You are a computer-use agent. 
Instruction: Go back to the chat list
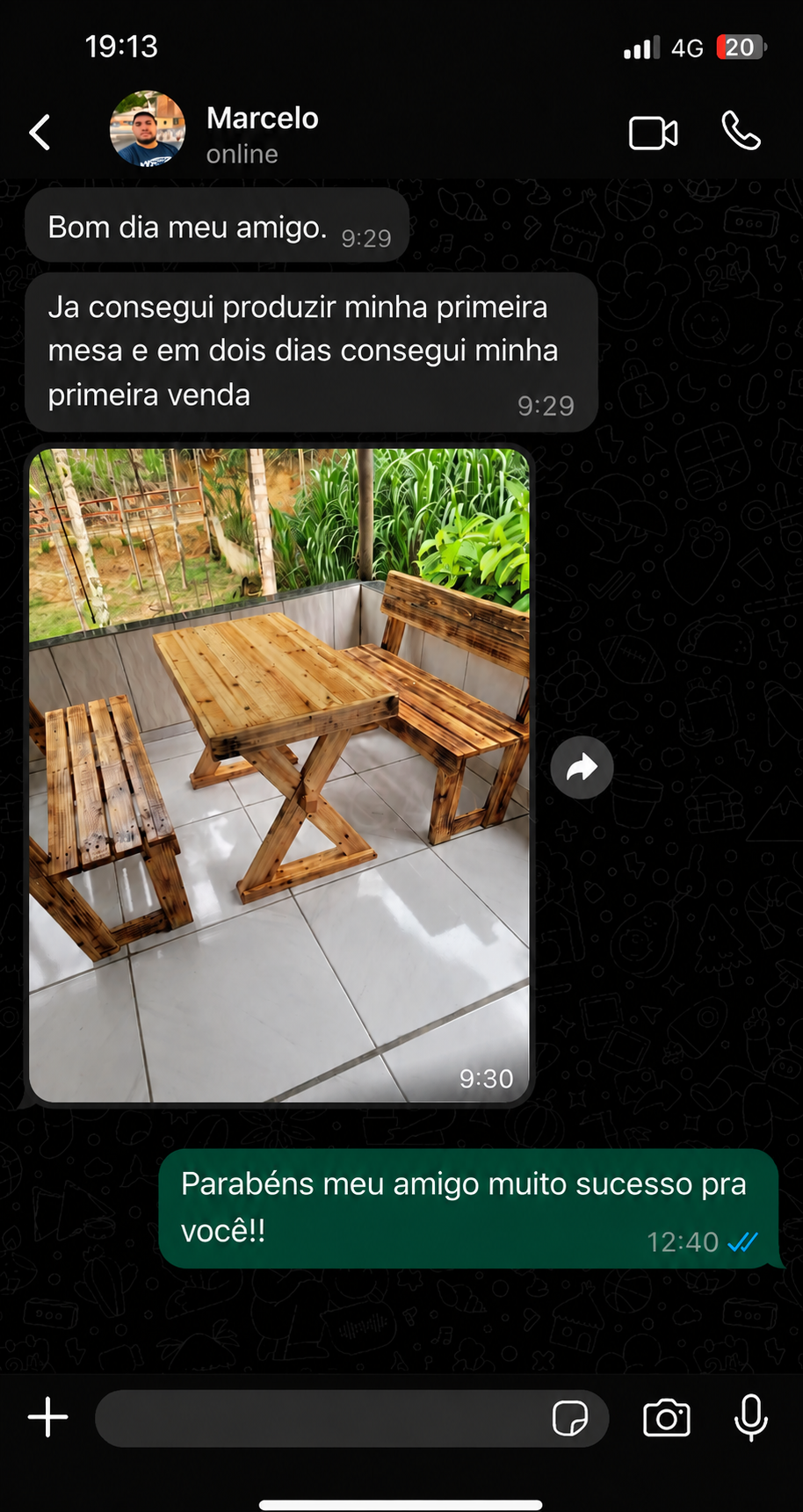pyautogui.click(x=40, y=134)
